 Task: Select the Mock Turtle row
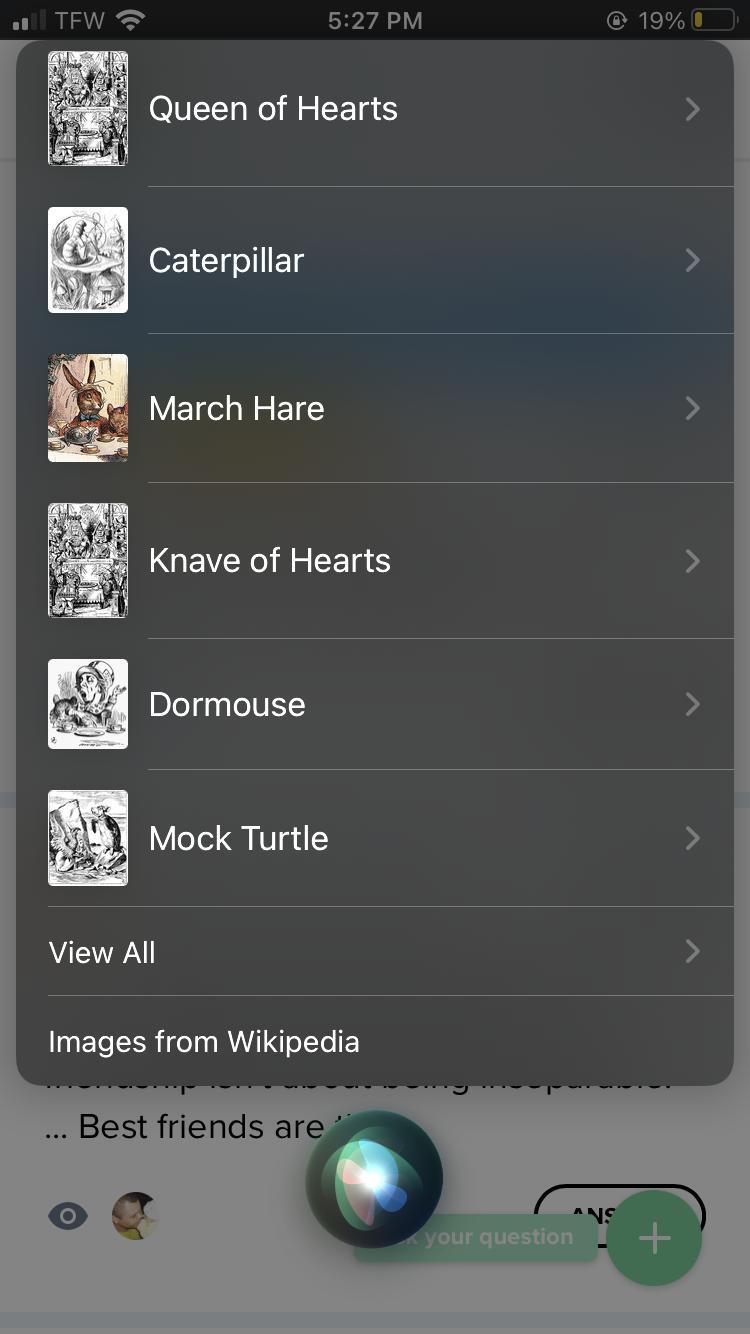374,838
